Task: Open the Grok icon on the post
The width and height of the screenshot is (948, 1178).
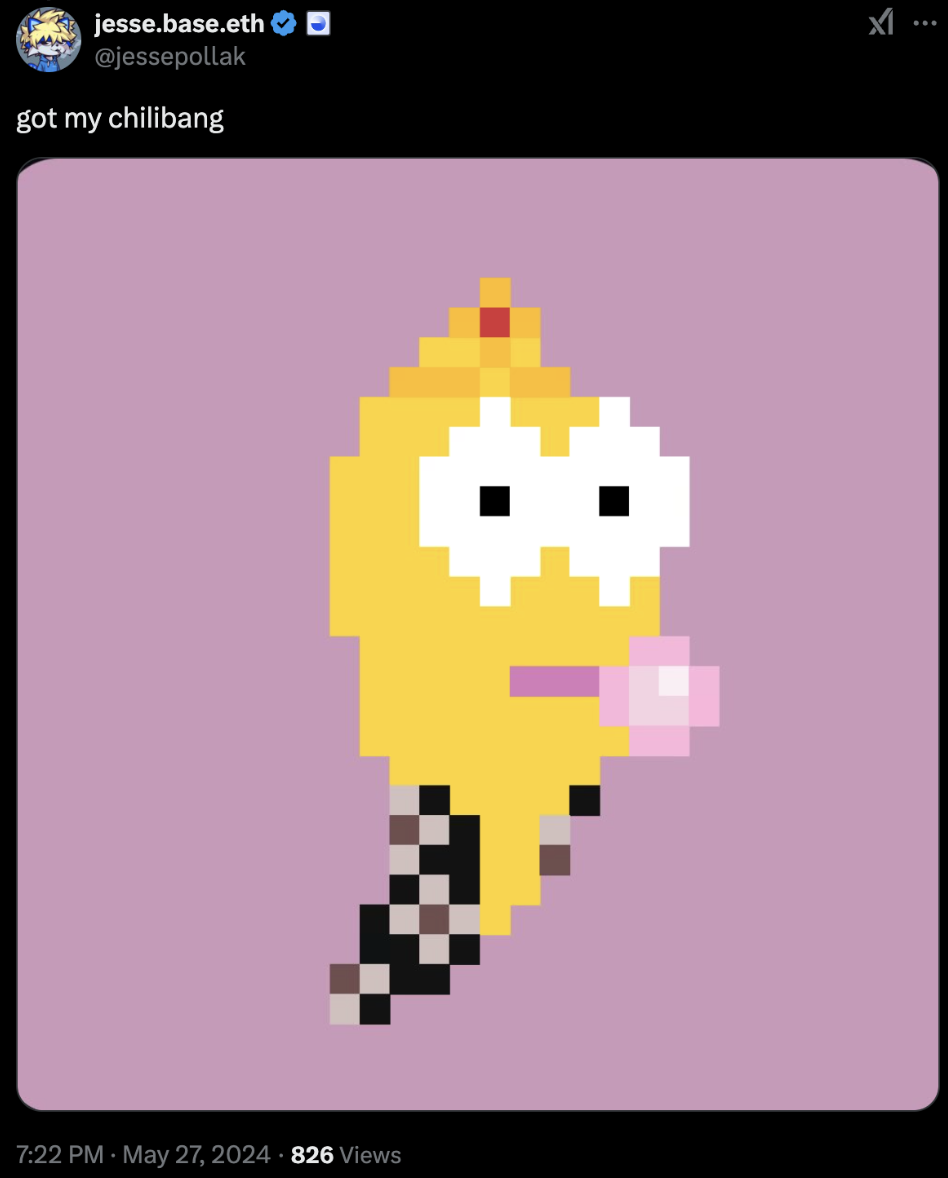Action: point(880,23)
